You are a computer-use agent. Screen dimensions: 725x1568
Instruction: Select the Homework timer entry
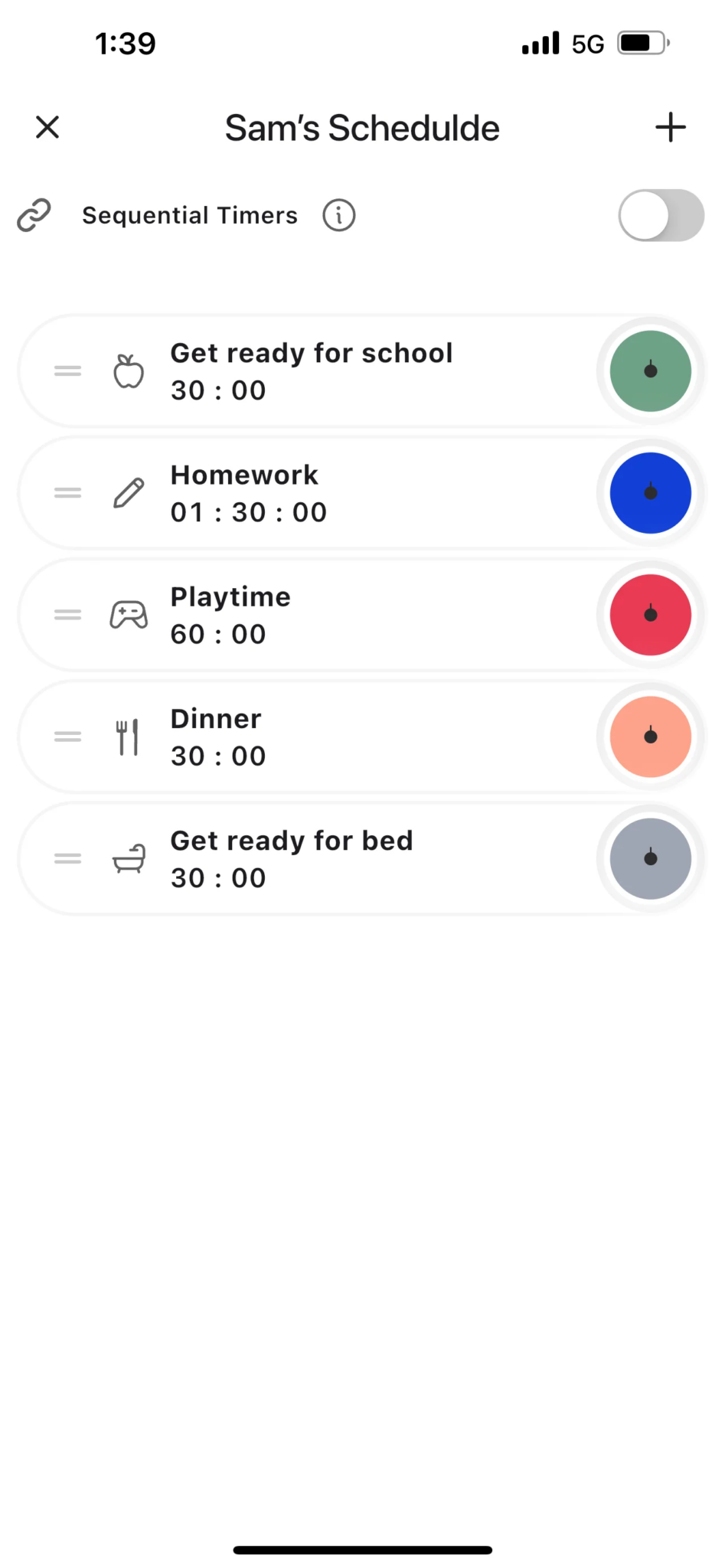(329, 492)
